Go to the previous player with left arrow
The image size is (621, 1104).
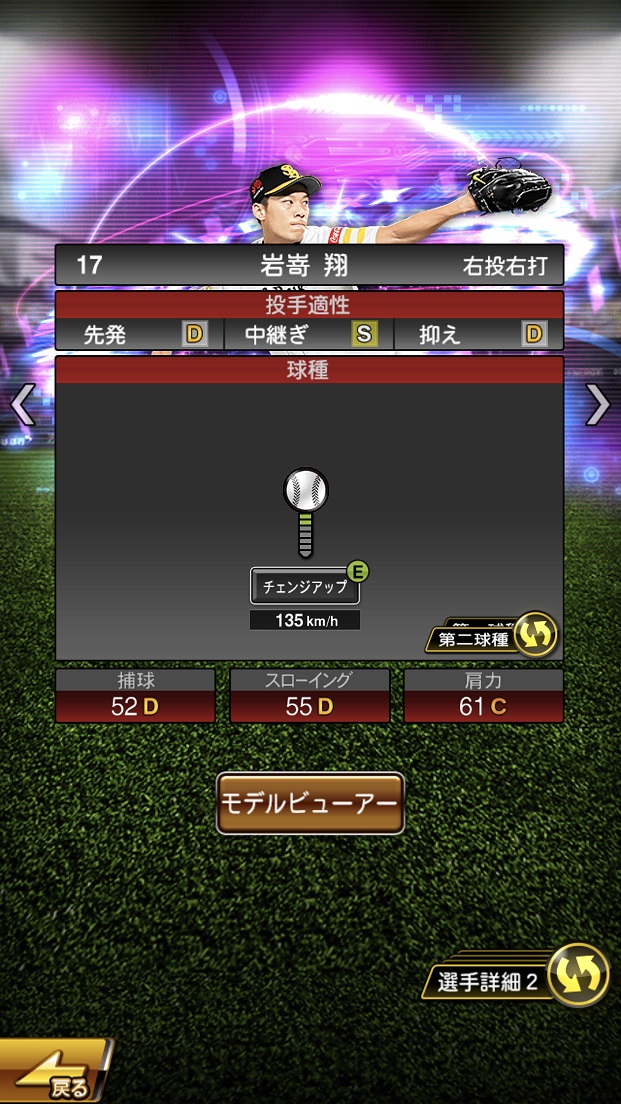(22, 405)
